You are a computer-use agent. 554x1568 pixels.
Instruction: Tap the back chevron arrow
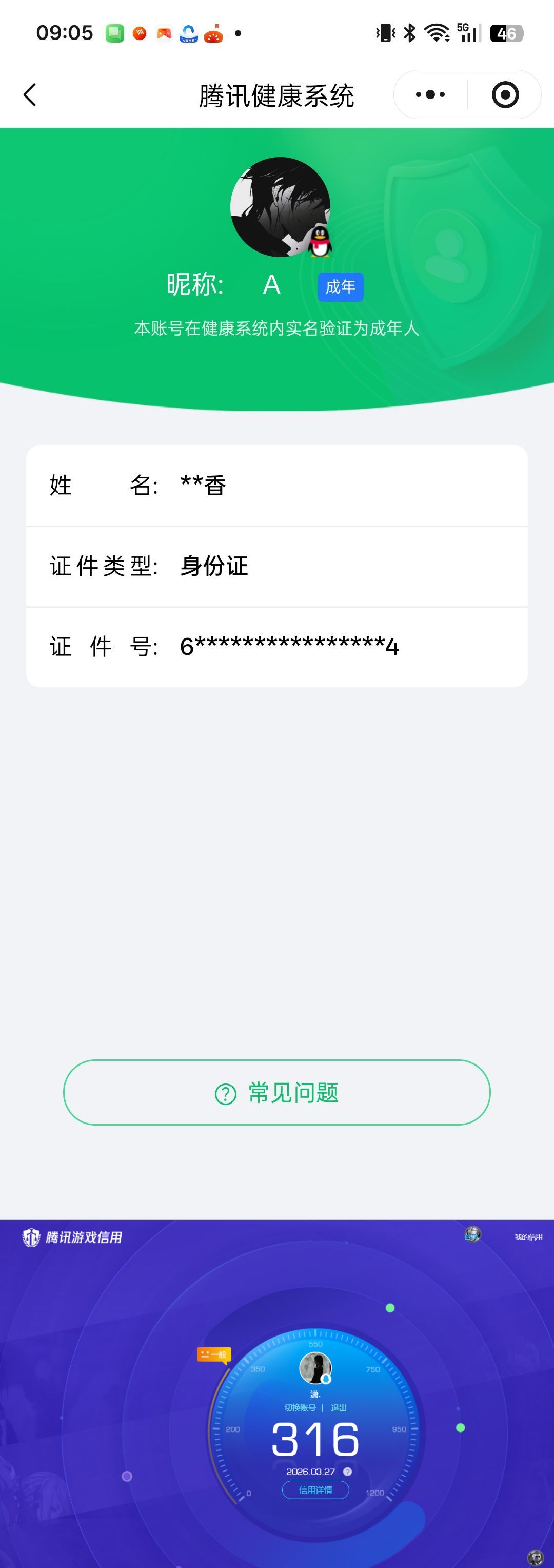pos(29,94)
